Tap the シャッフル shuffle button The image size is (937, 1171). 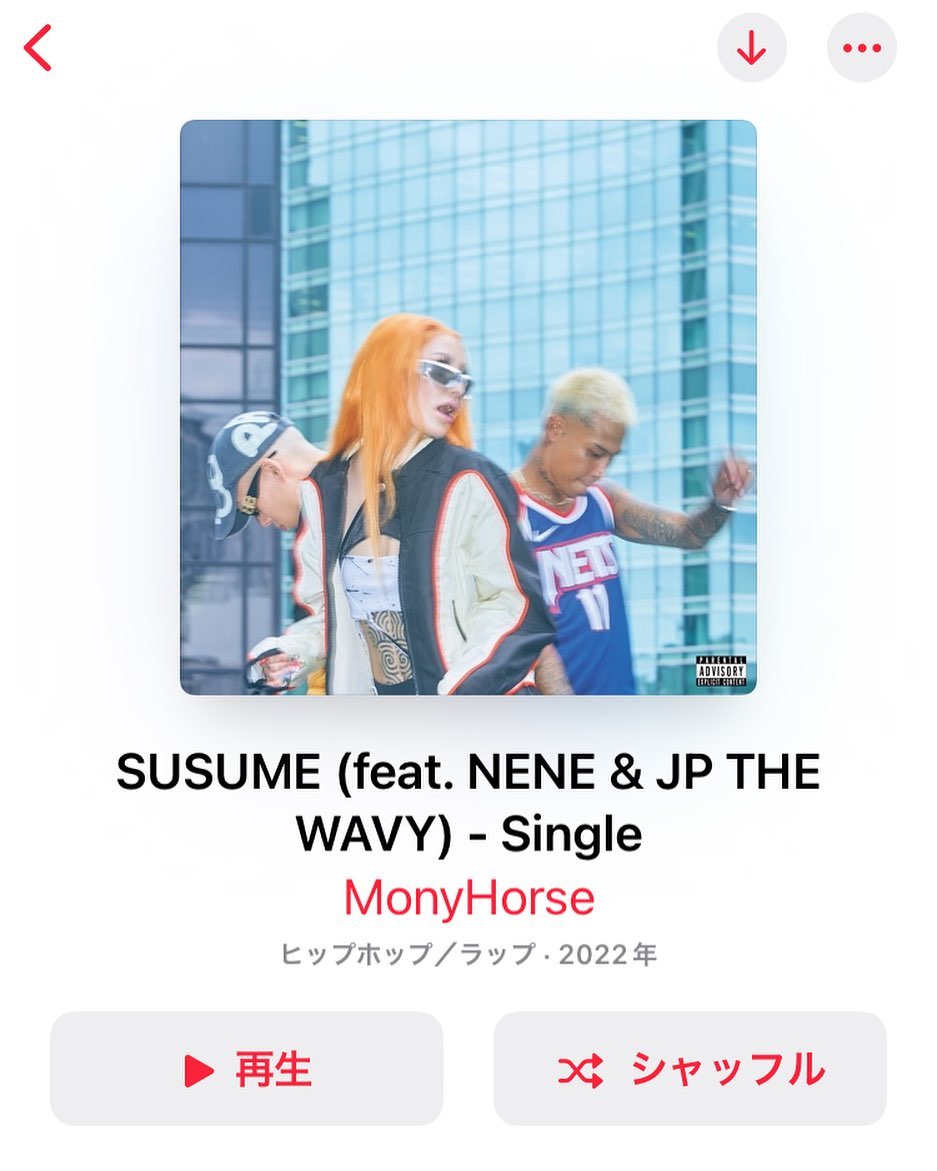pos(690,1069)
